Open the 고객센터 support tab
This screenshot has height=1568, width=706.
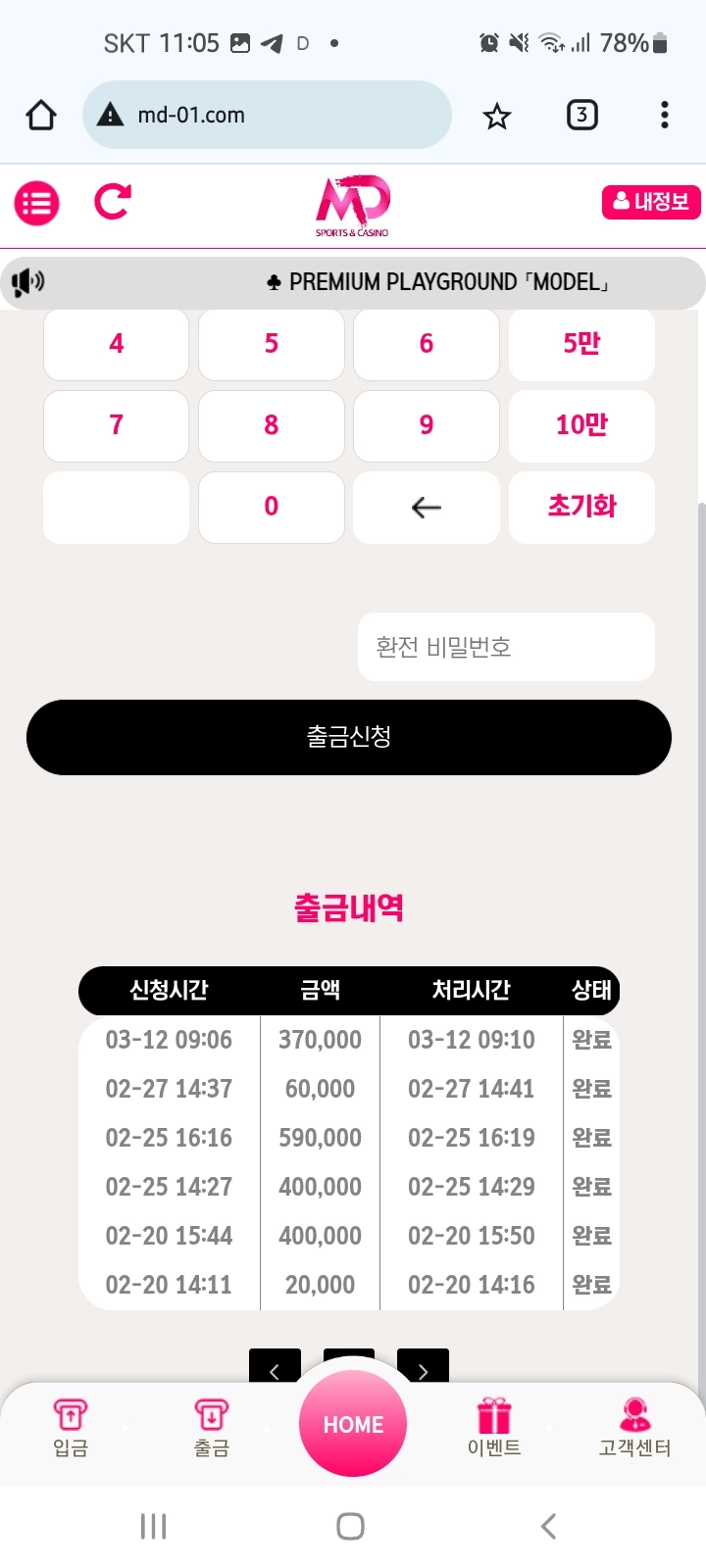point(635,1427)
